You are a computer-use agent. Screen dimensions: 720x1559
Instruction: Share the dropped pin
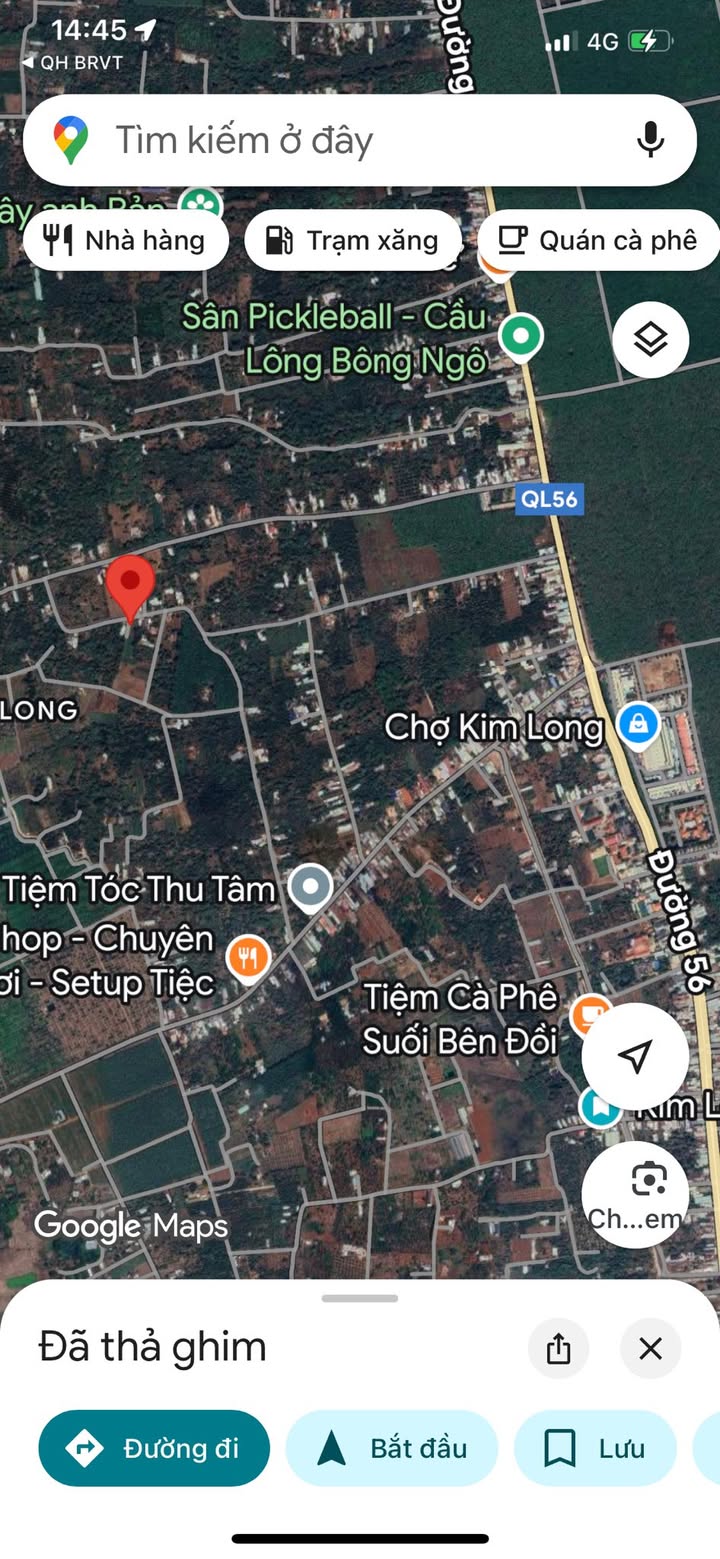(558, 1348)
